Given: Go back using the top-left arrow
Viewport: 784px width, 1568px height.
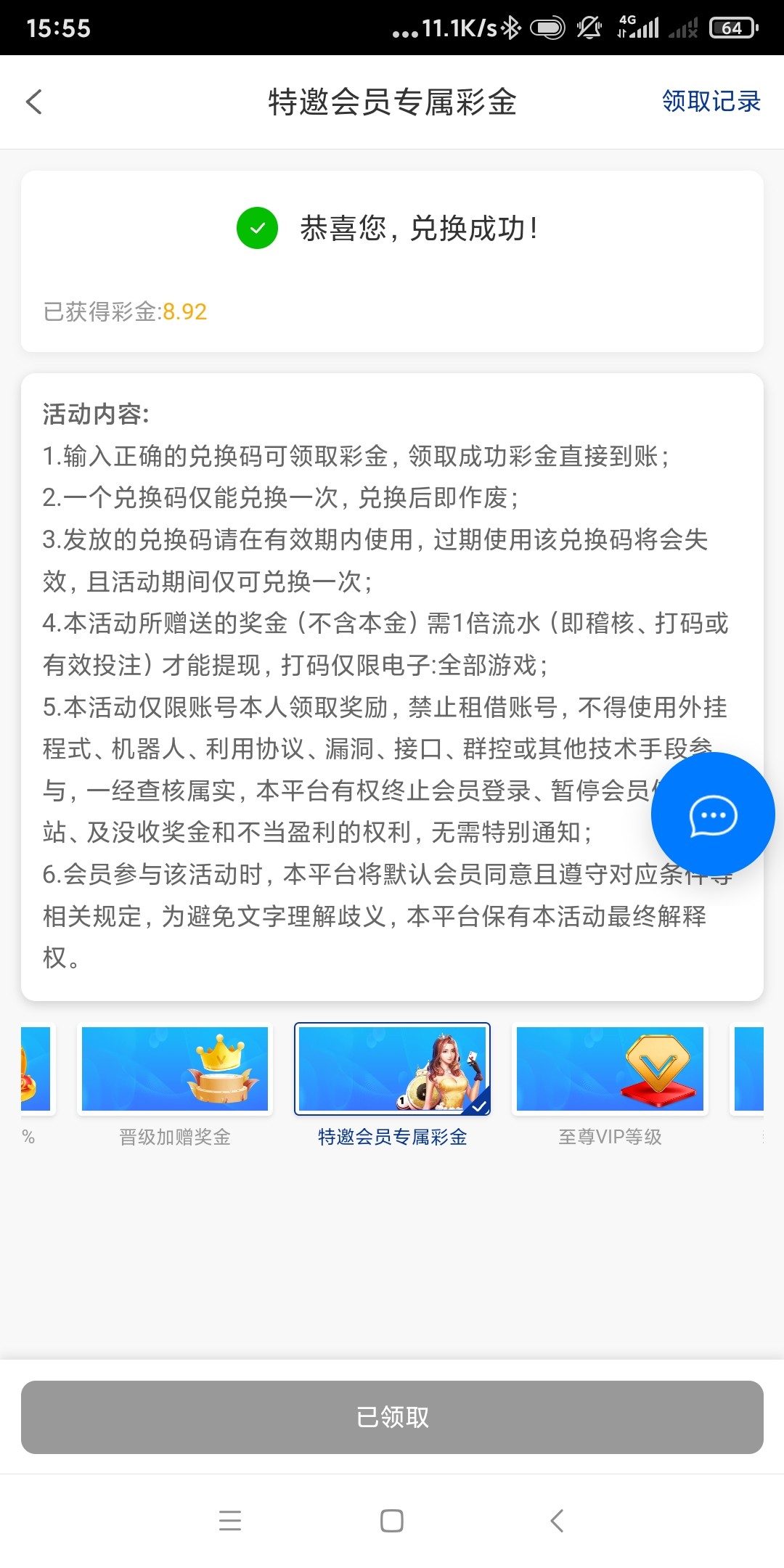Looking at the screenshot, I should point(34,102).
